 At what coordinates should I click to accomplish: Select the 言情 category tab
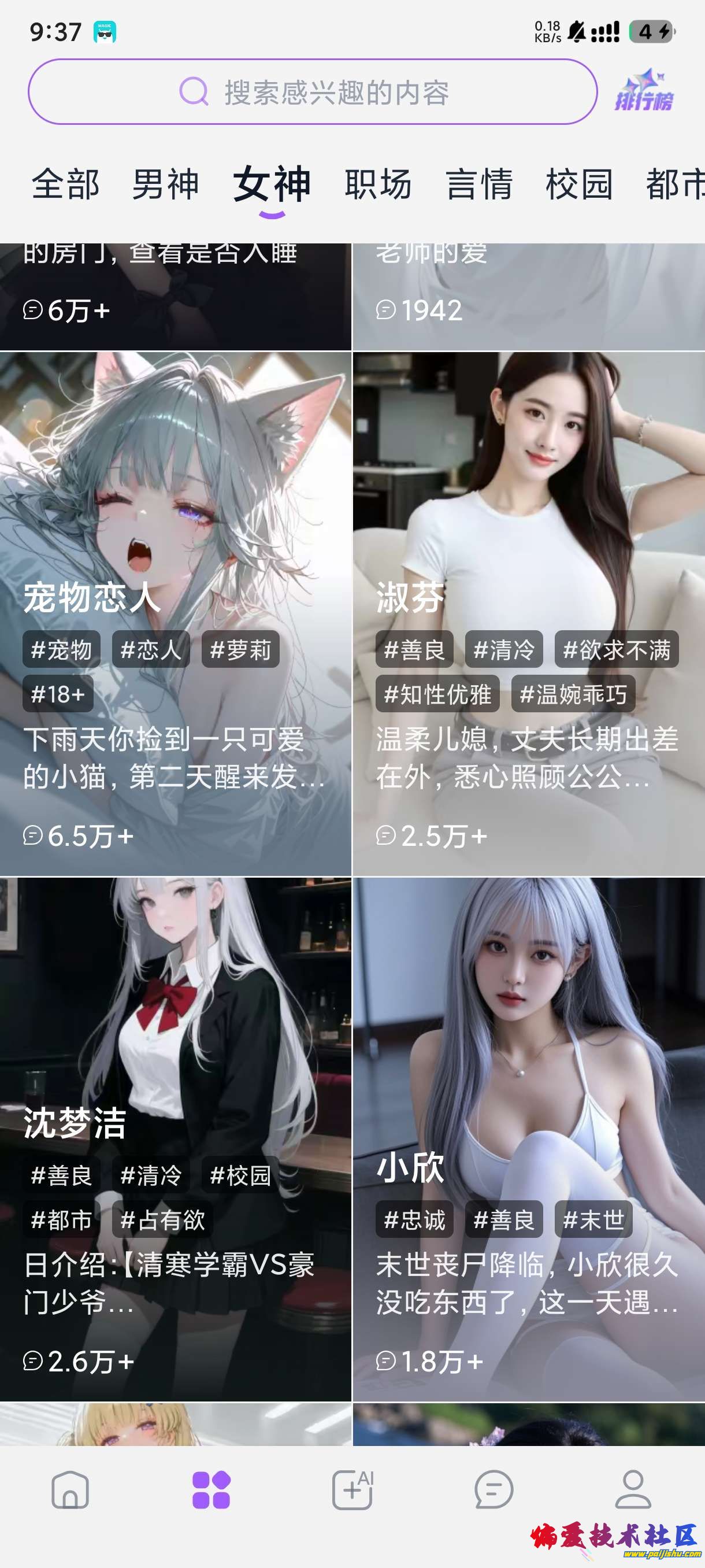pyautogui.click(x=478, y=184)
